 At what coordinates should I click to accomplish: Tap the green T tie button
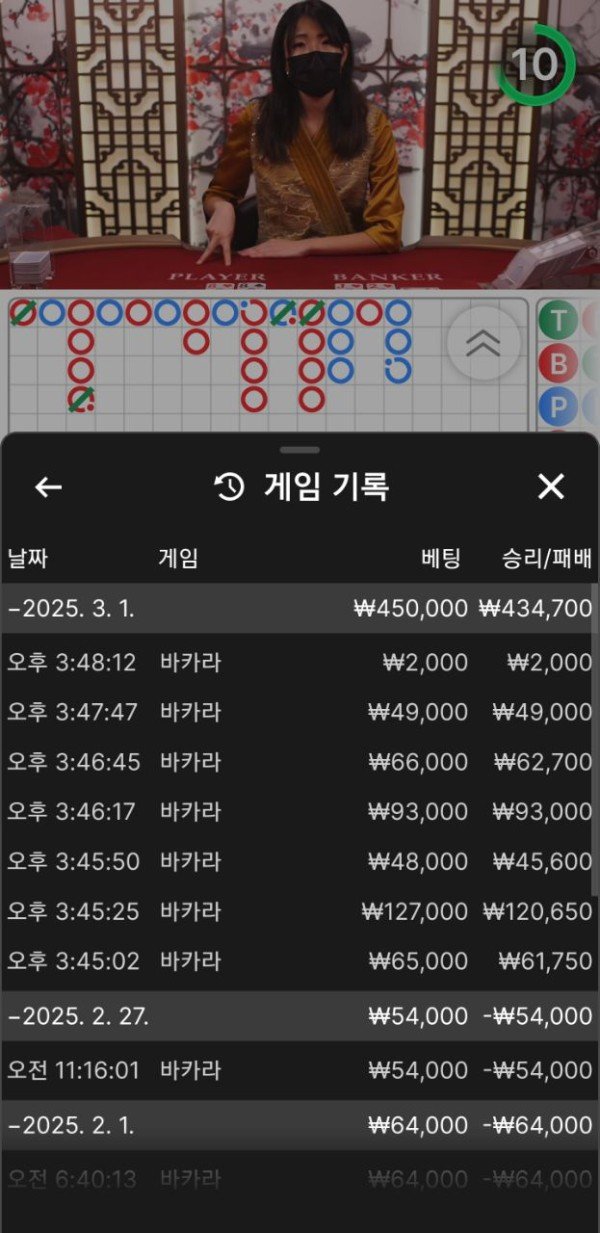(x=558, y=322)
